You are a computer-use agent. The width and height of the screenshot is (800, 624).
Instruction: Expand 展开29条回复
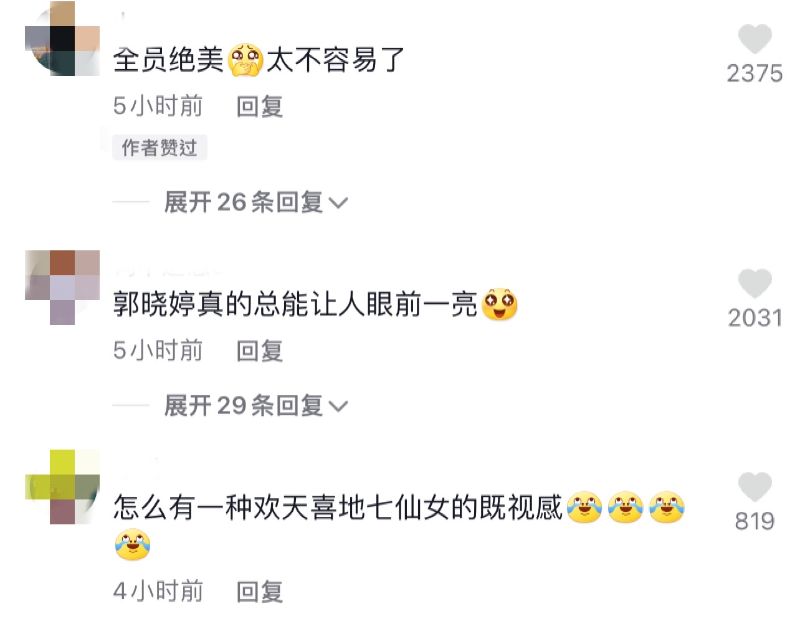point(256,405)
